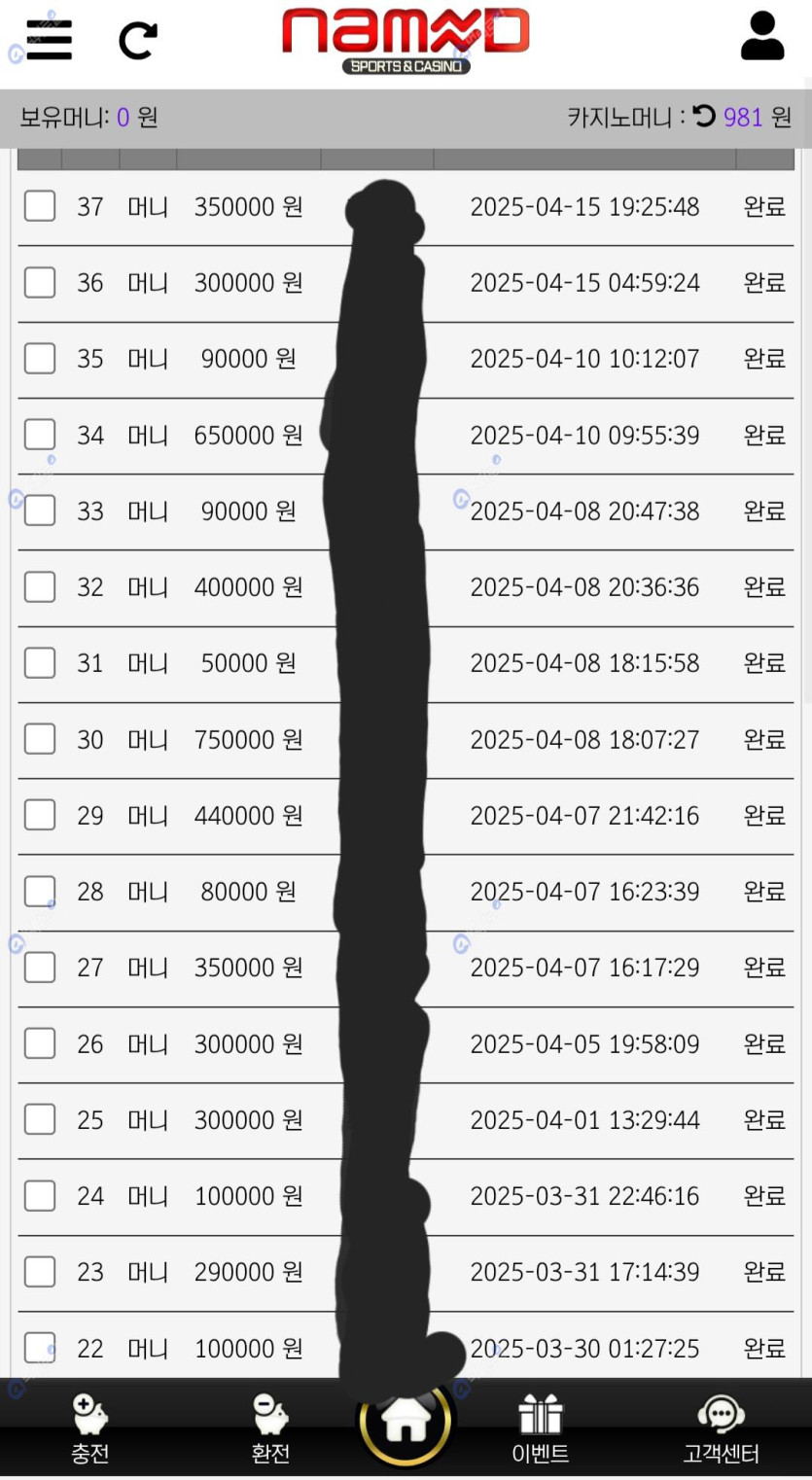Mark the checkbox for row 35
The height and width of the screenshot is (1480, 812).
pos(40,358)
